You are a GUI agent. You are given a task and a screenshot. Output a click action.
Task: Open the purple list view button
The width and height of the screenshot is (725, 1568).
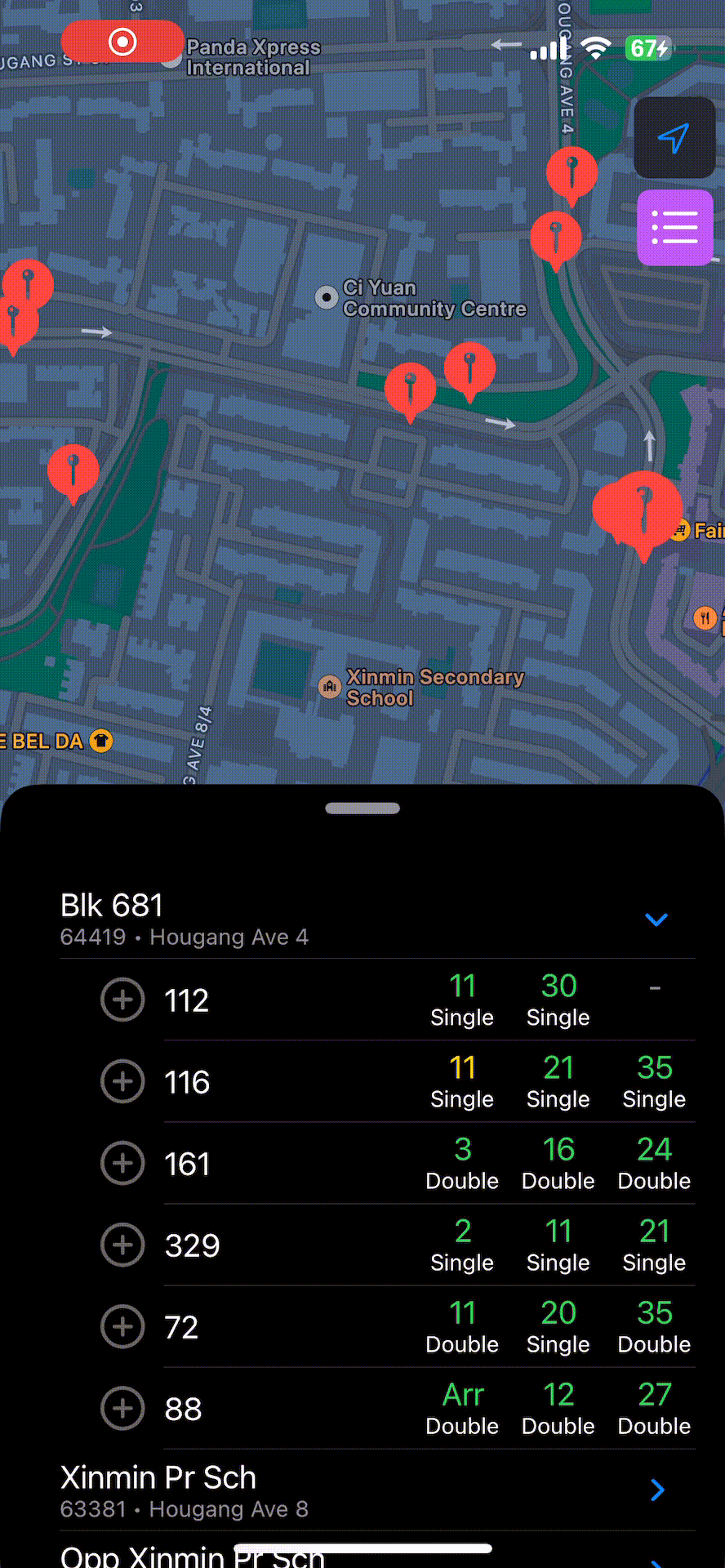coord(674,227)
